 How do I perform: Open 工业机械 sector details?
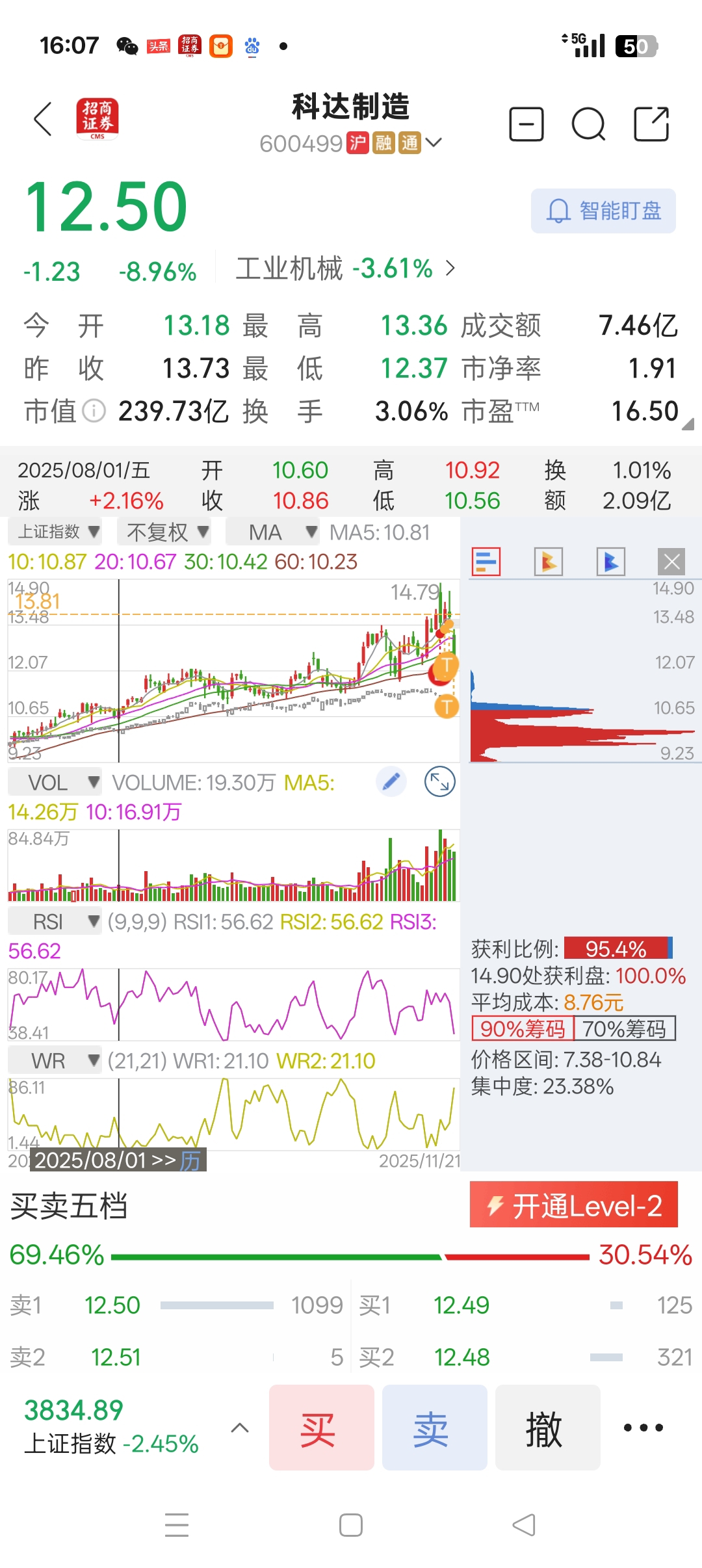click(x=344, y=268)
